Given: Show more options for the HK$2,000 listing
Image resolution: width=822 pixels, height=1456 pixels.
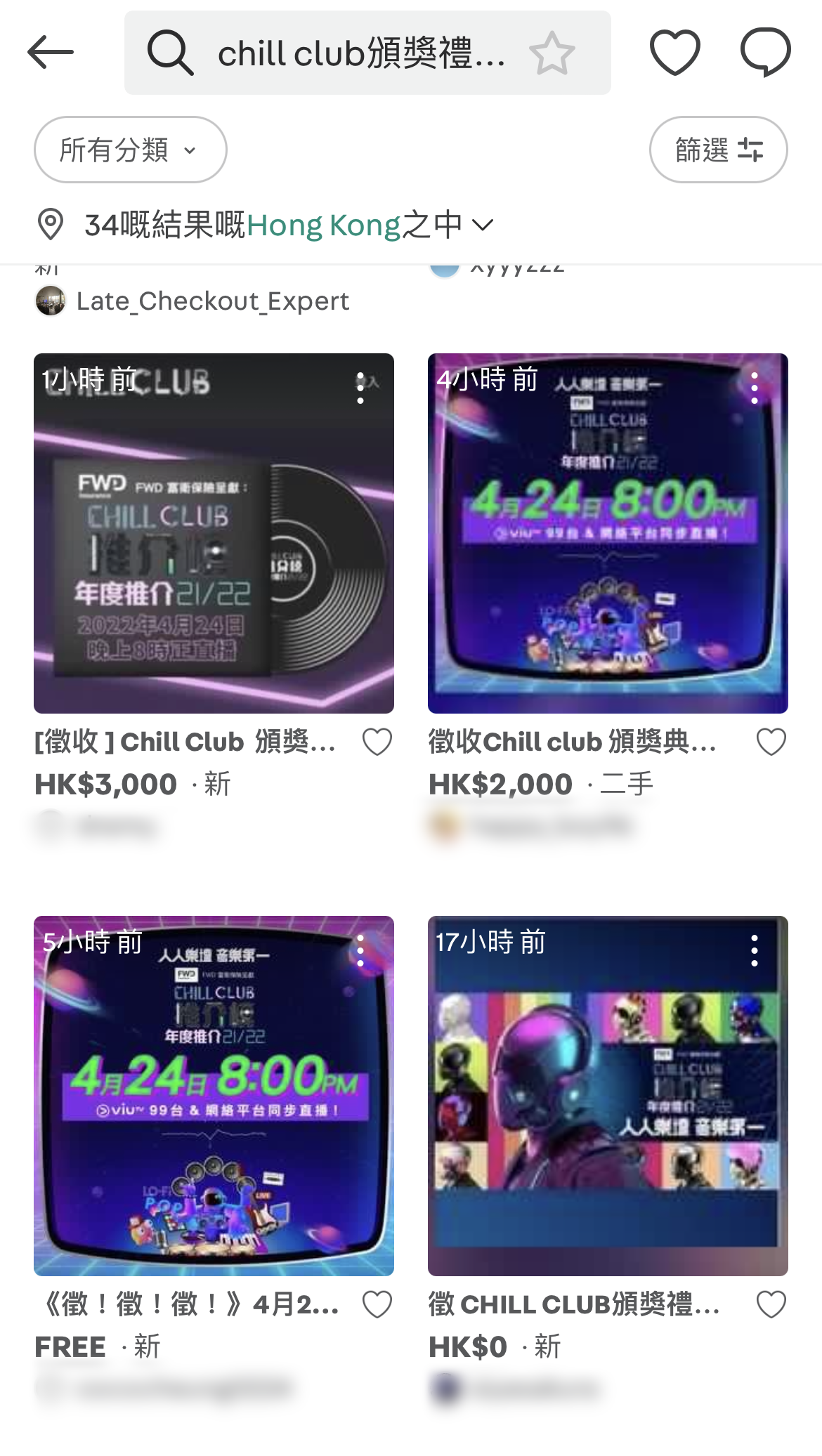Looking at the screenshot, I should 755,388.
